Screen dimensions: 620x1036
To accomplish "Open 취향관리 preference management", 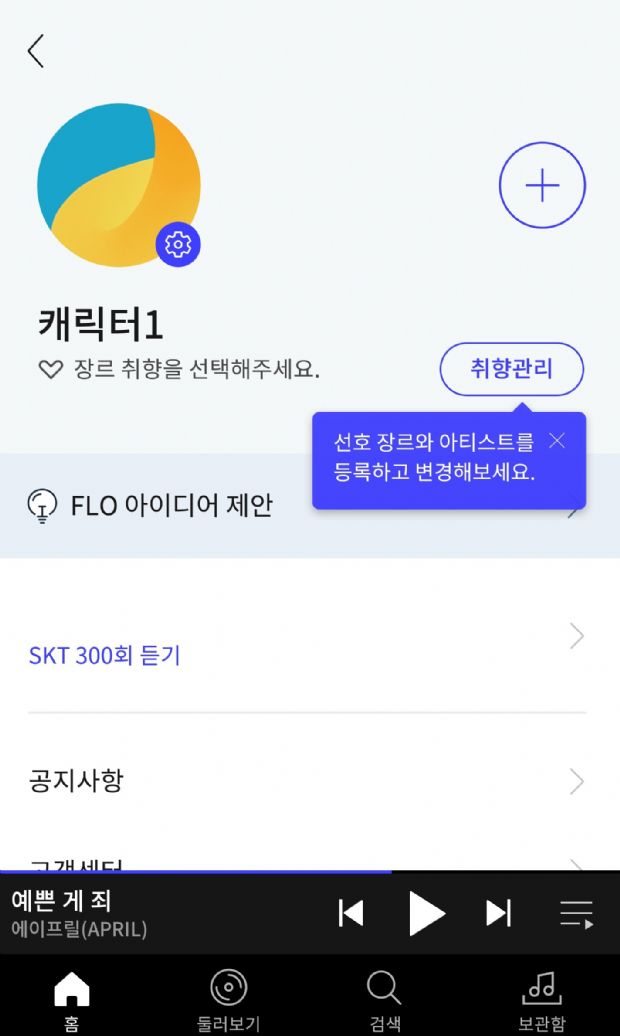I will tap(511, 369).
